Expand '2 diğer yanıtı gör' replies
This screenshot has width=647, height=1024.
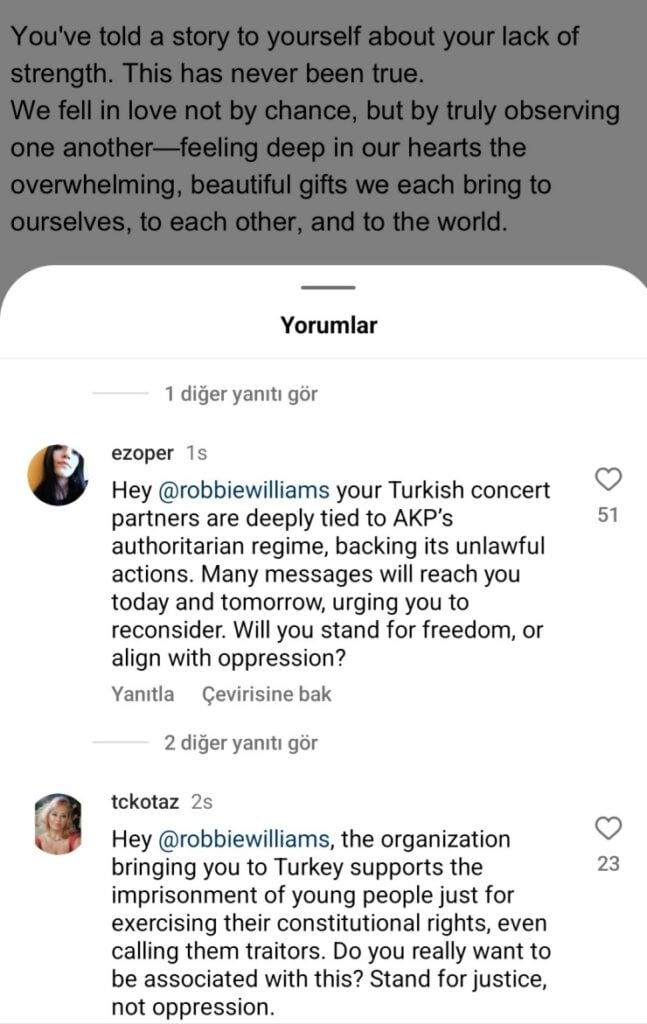tap(241, 743)
